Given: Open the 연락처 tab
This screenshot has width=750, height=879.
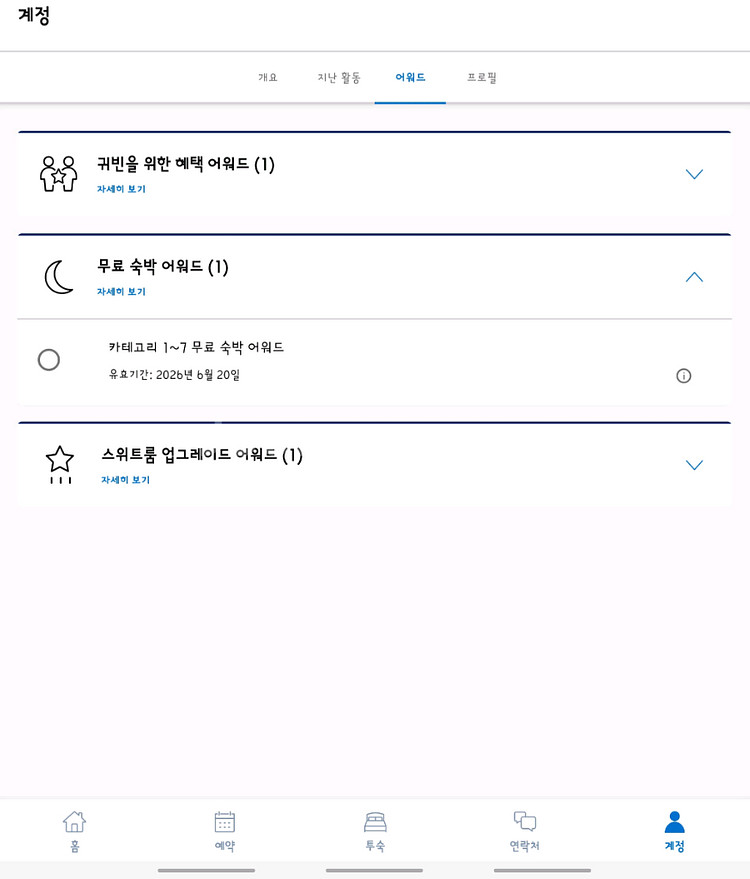Looking at the screenshot, I should tap(525, 831).
